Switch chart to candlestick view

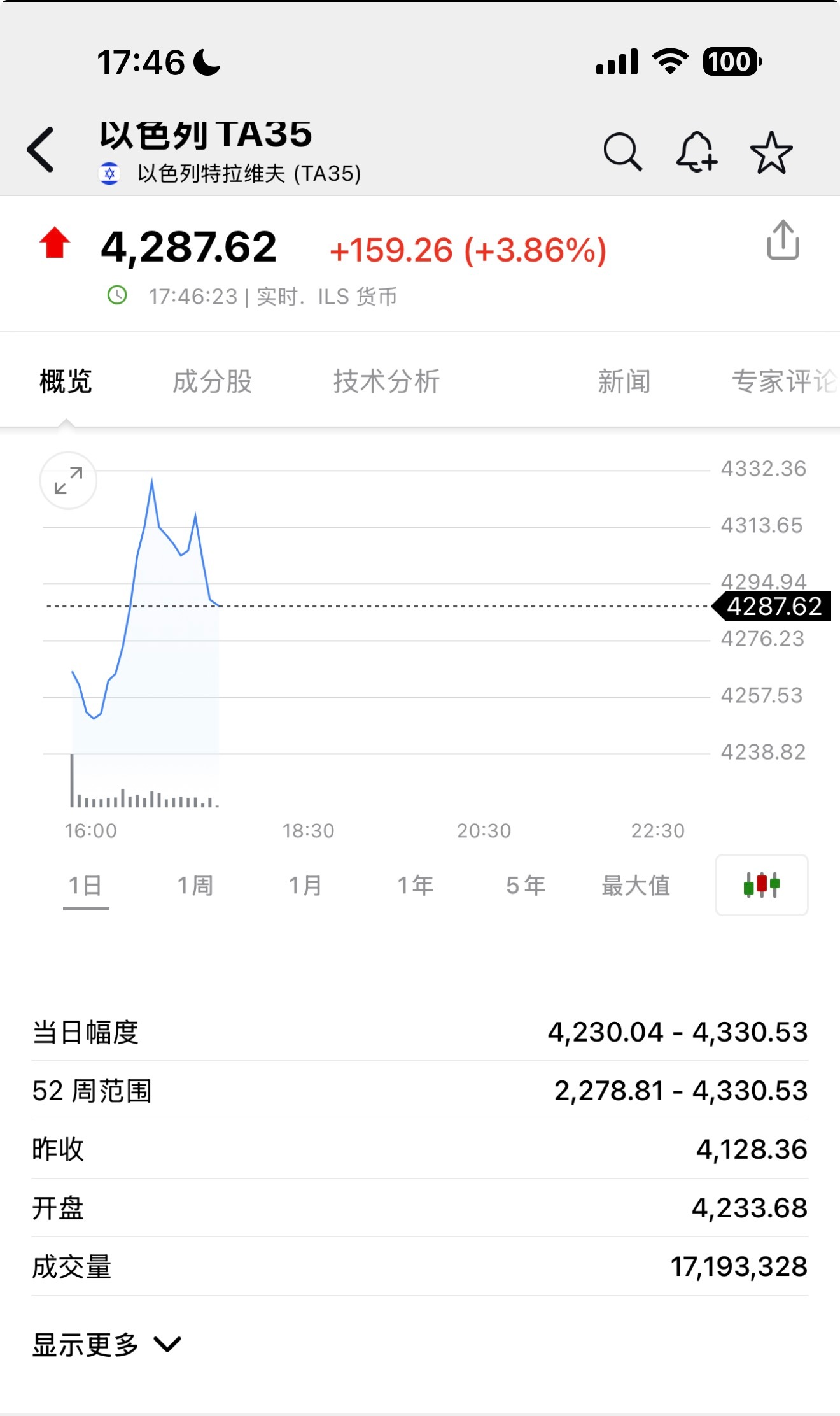click(x=761, y=885)
